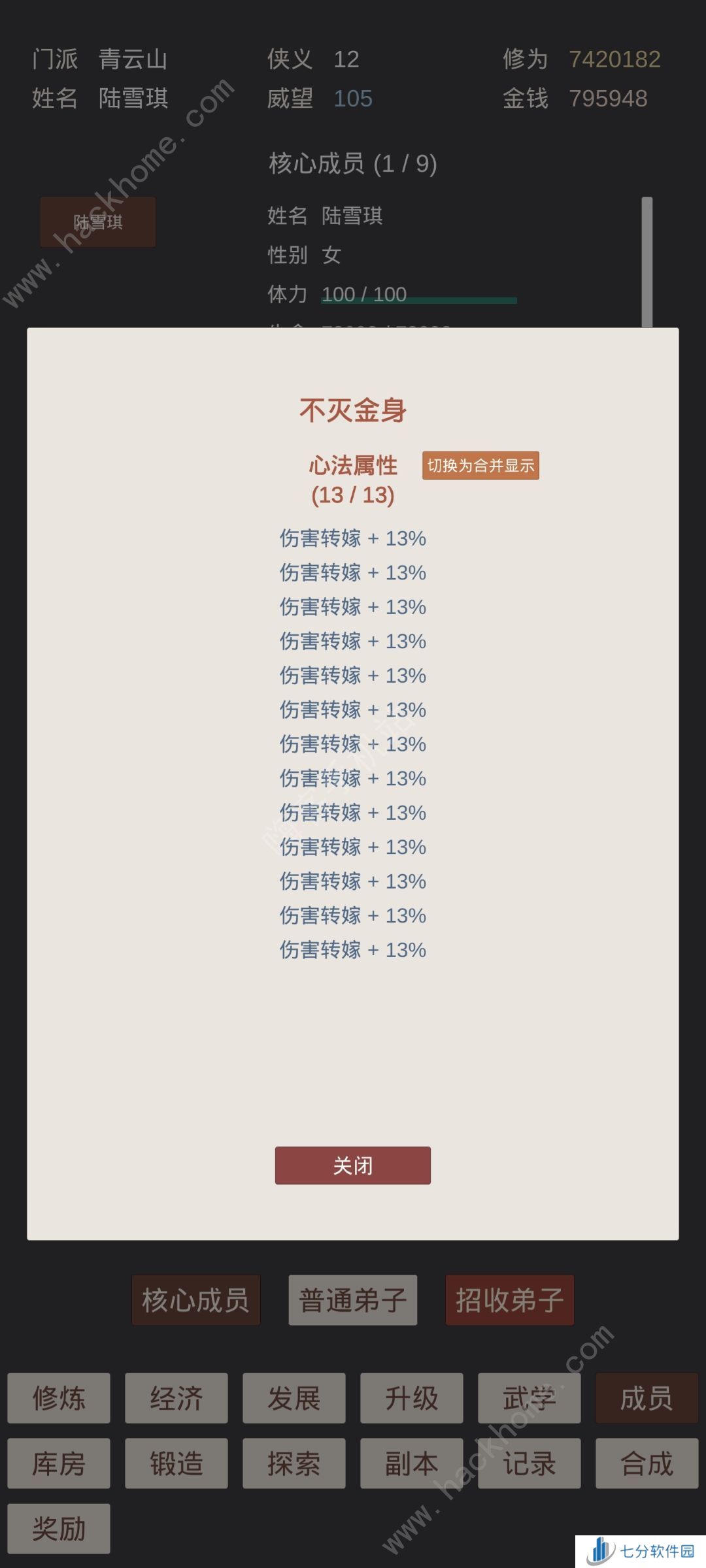Image resolution: width=706 pixels, height=1568 pixels.
Task: Open the 奖励 rewards panel
Action: point(58,1529)
